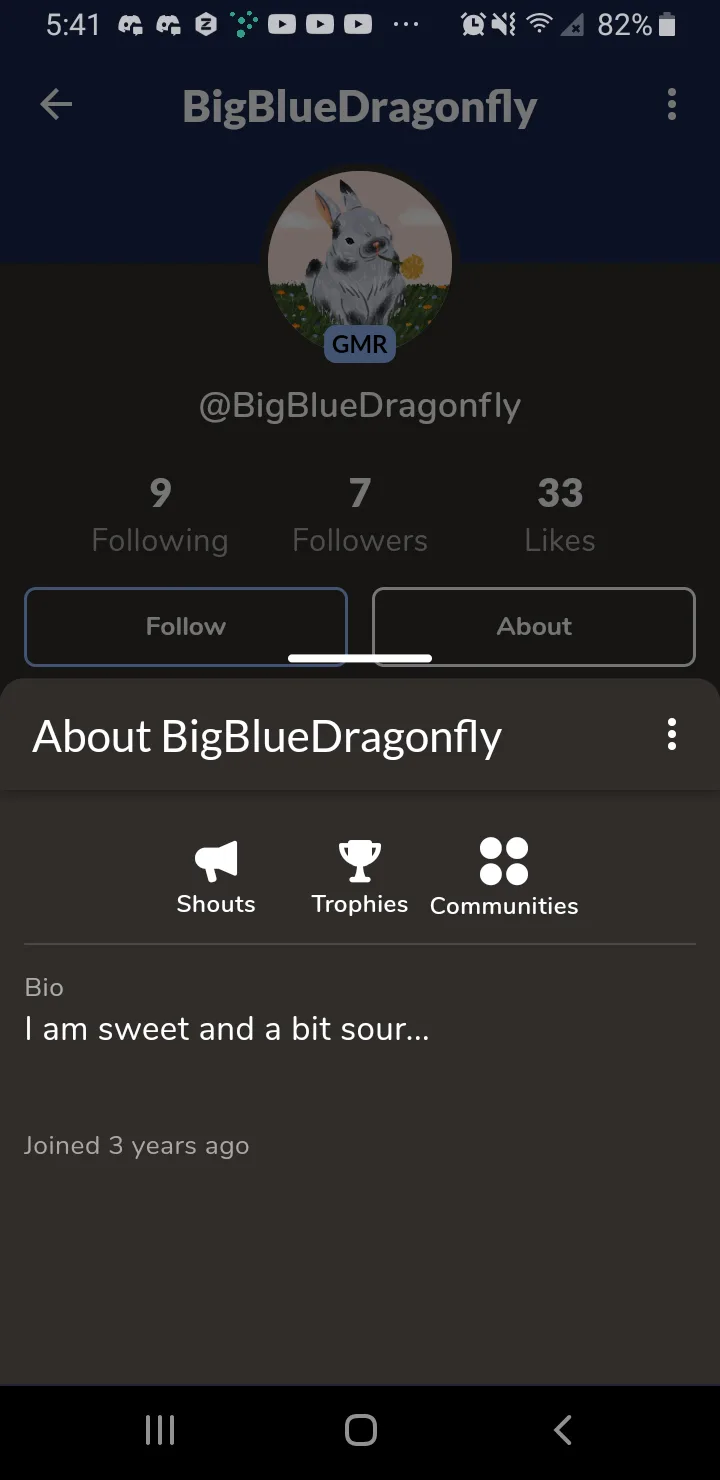This screenshot has height=1480, width=720.
Task: Open the Trophies section
Action: coord(360,876)
